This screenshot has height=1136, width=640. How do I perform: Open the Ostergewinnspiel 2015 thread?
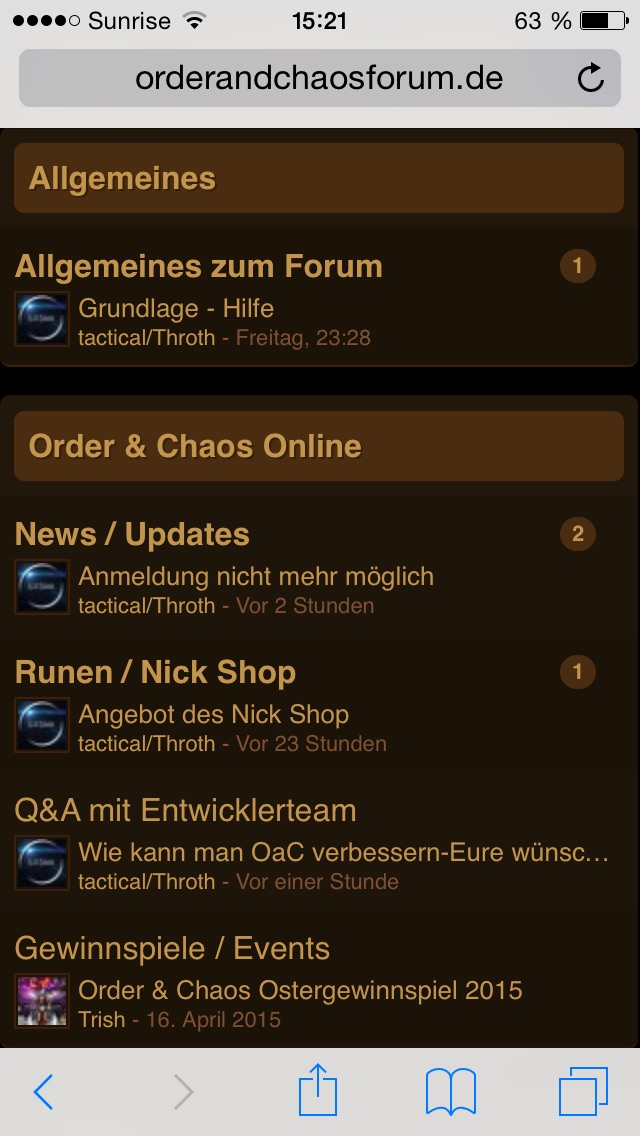[300, 991]
